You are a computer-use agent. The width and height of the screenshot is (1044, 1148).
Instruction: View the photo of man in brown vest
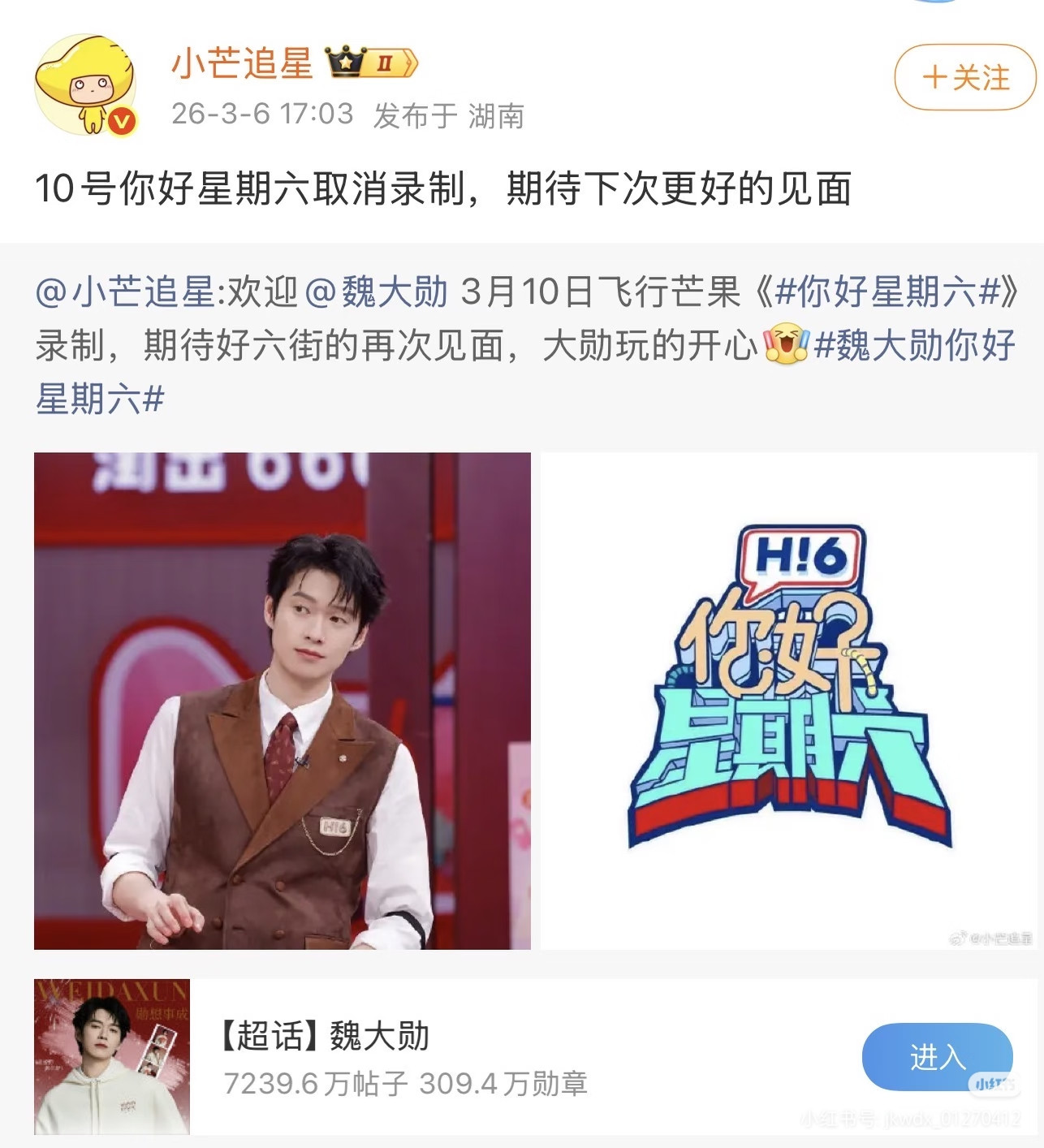(x=282, y=700)
